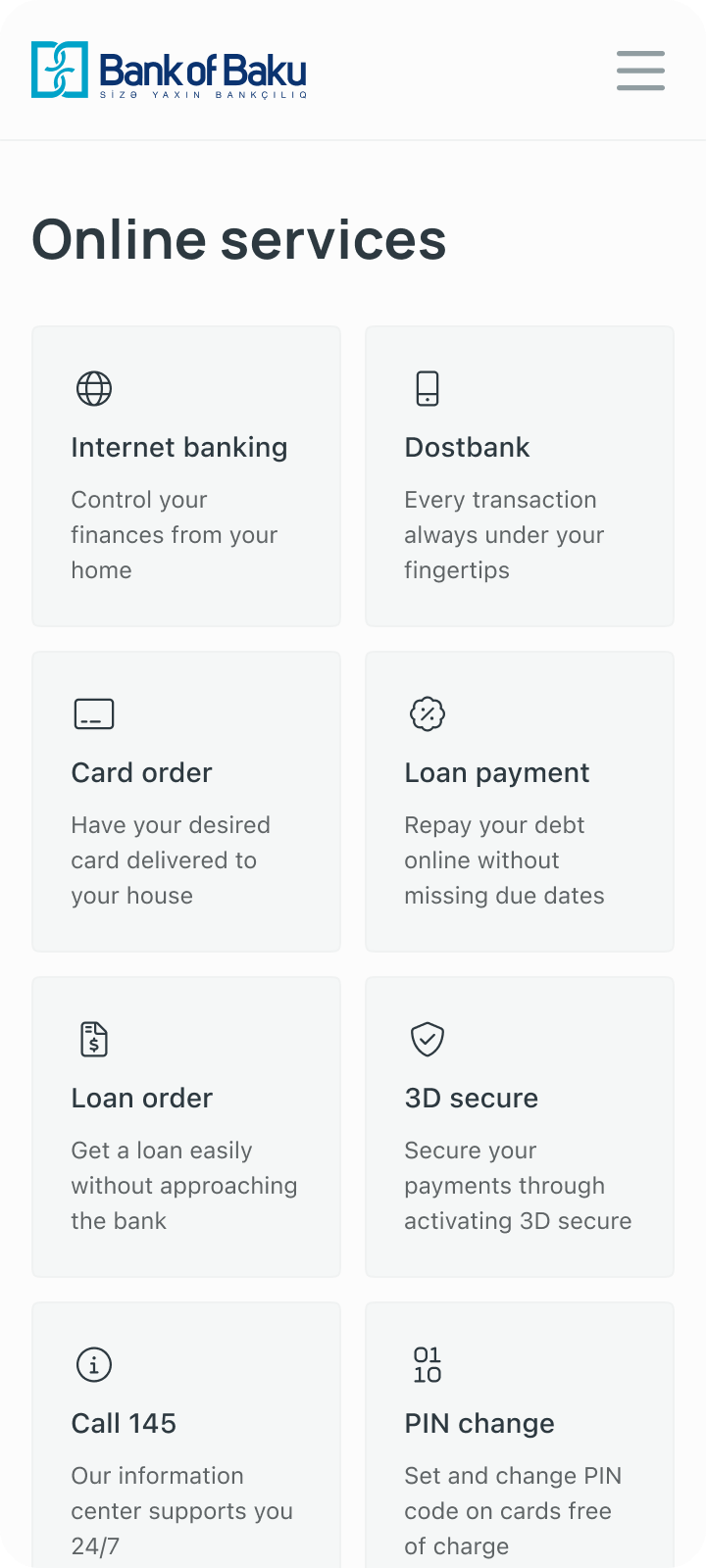View the 3D secure service

(520, 1127)
